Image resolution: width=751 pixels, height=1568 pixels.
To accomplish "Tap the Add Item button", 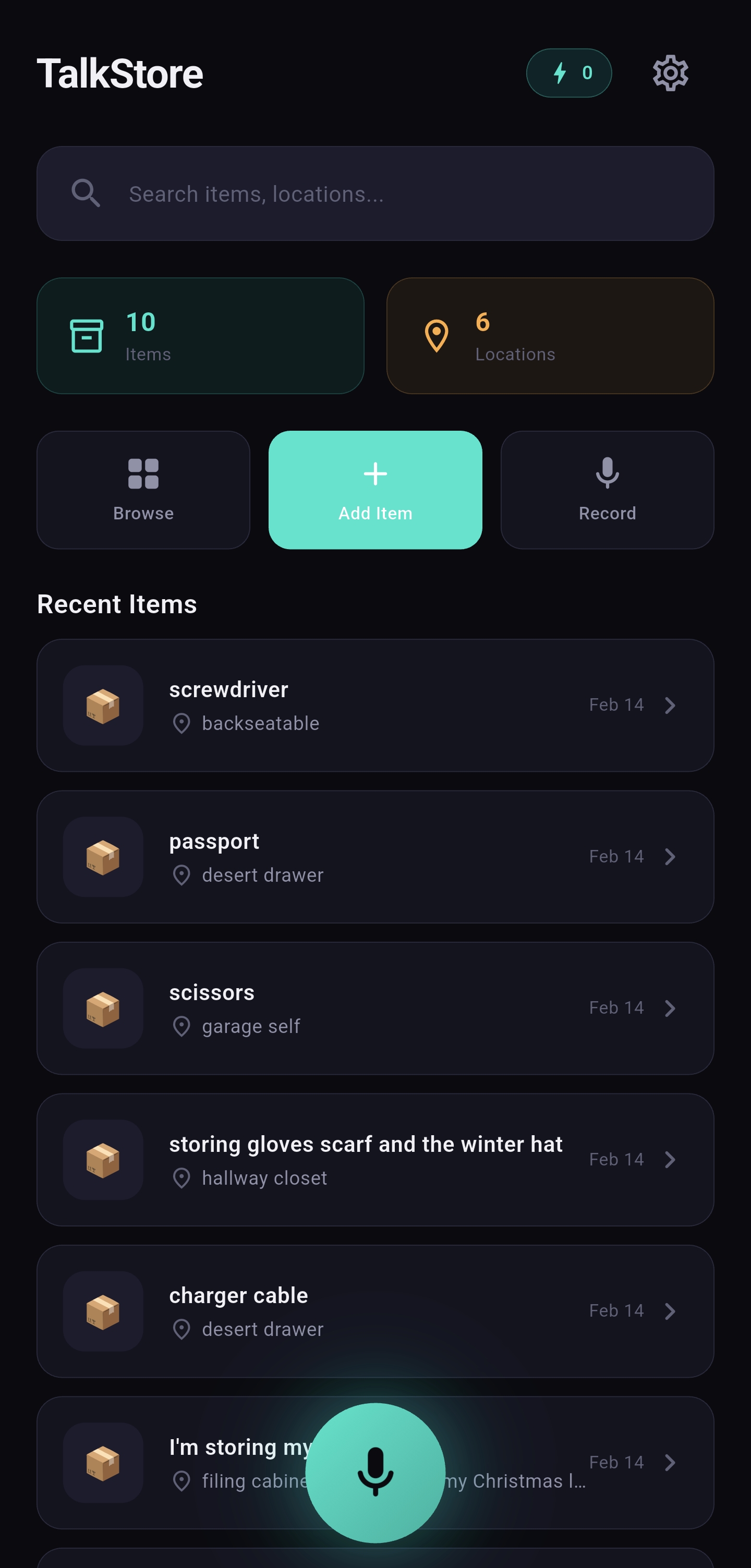I will pos(375,490).
